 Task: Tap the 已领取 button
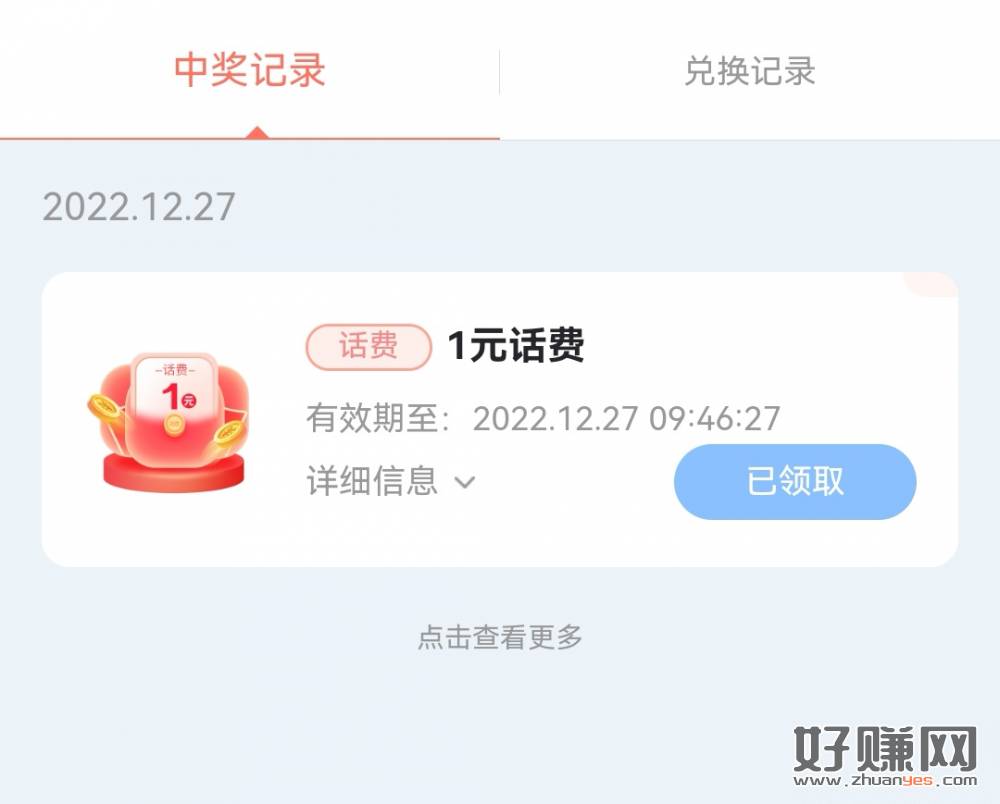pos(795,482)
